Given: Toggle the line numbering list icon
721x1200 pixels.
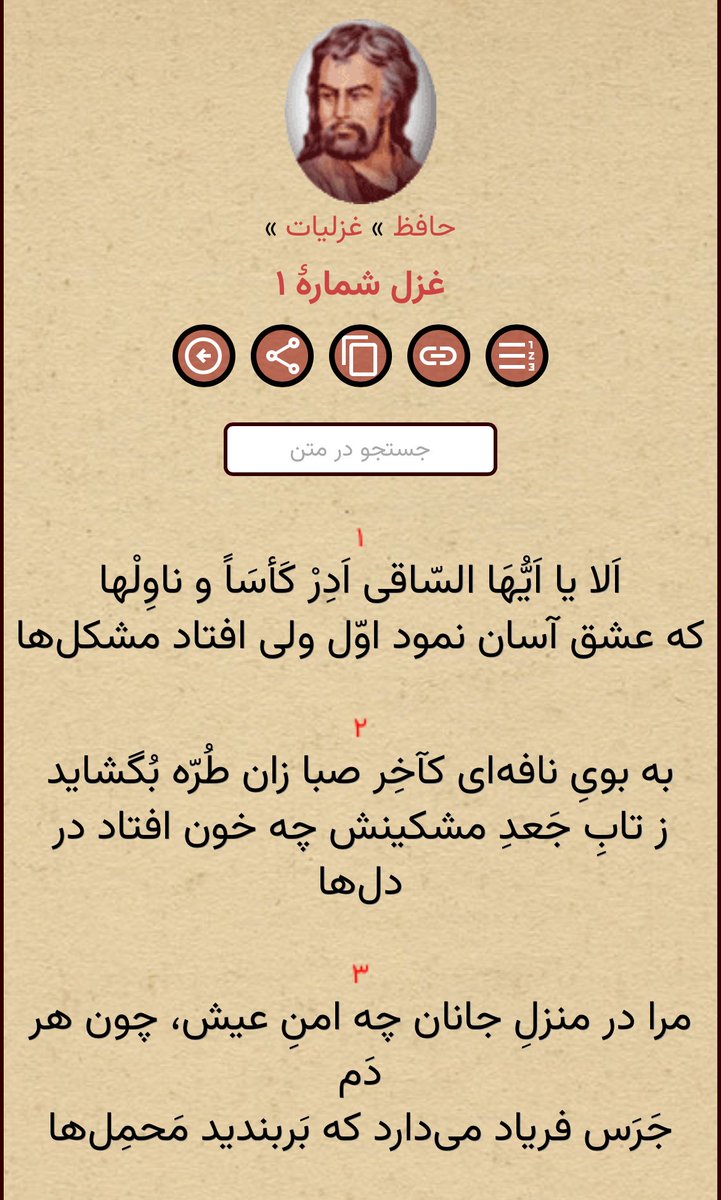Looking at the screenshot, I should point(517,356).
